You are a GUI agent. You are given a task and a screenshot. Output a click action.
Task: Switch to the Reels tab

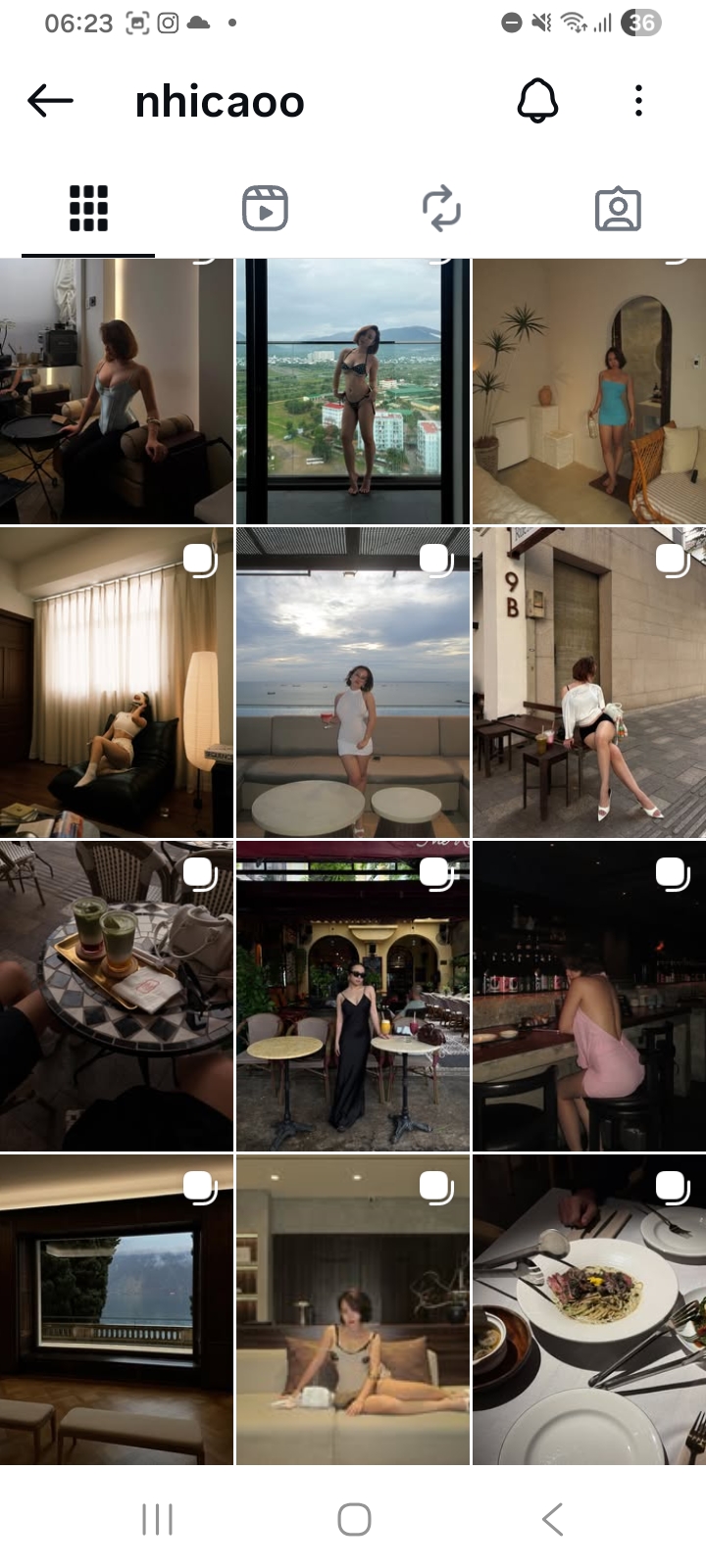pos(265,209)
